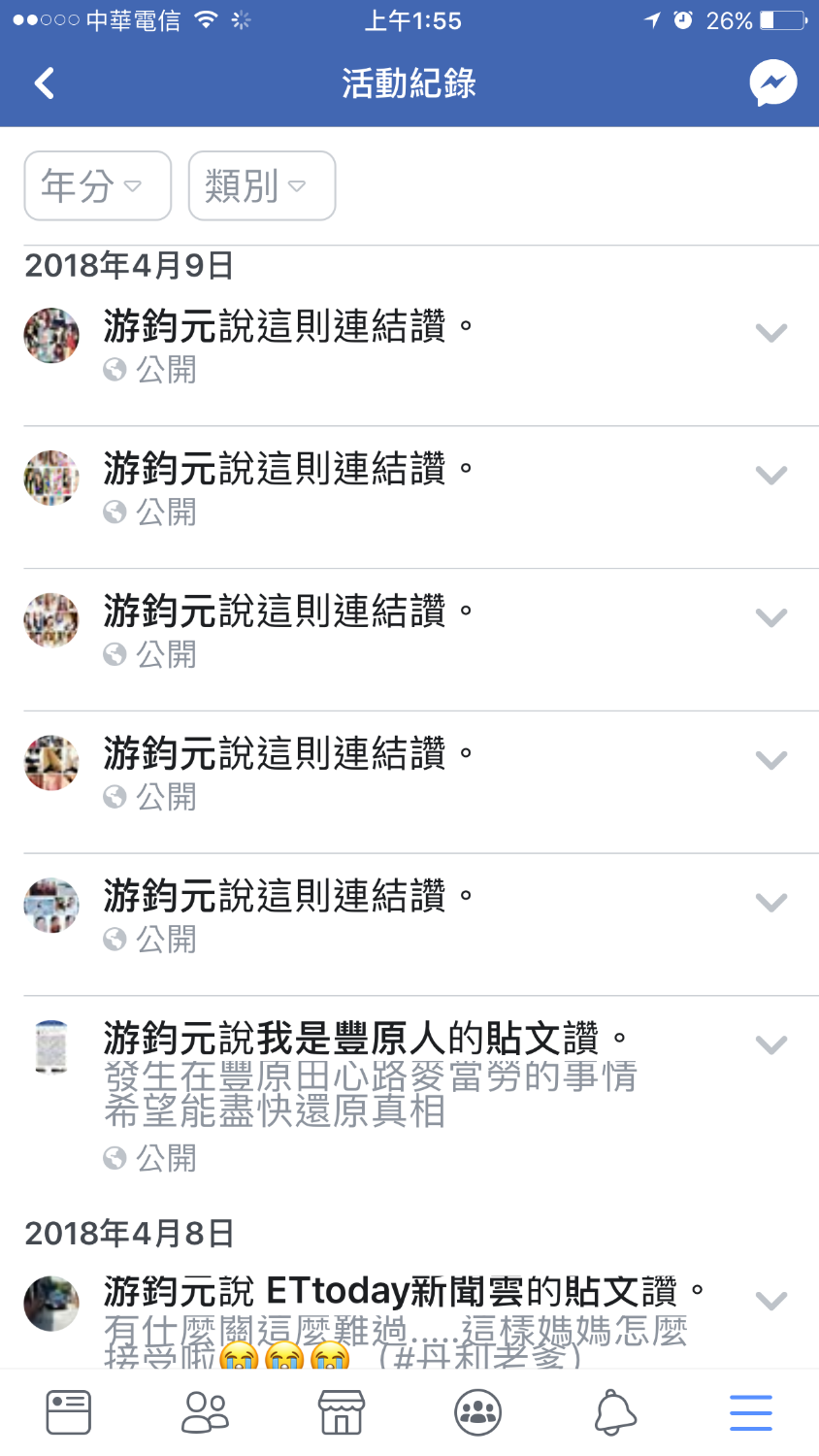Open the 年分 year filter dropdown
Viewport: 819px width, 1456px height.
(97, 185)
